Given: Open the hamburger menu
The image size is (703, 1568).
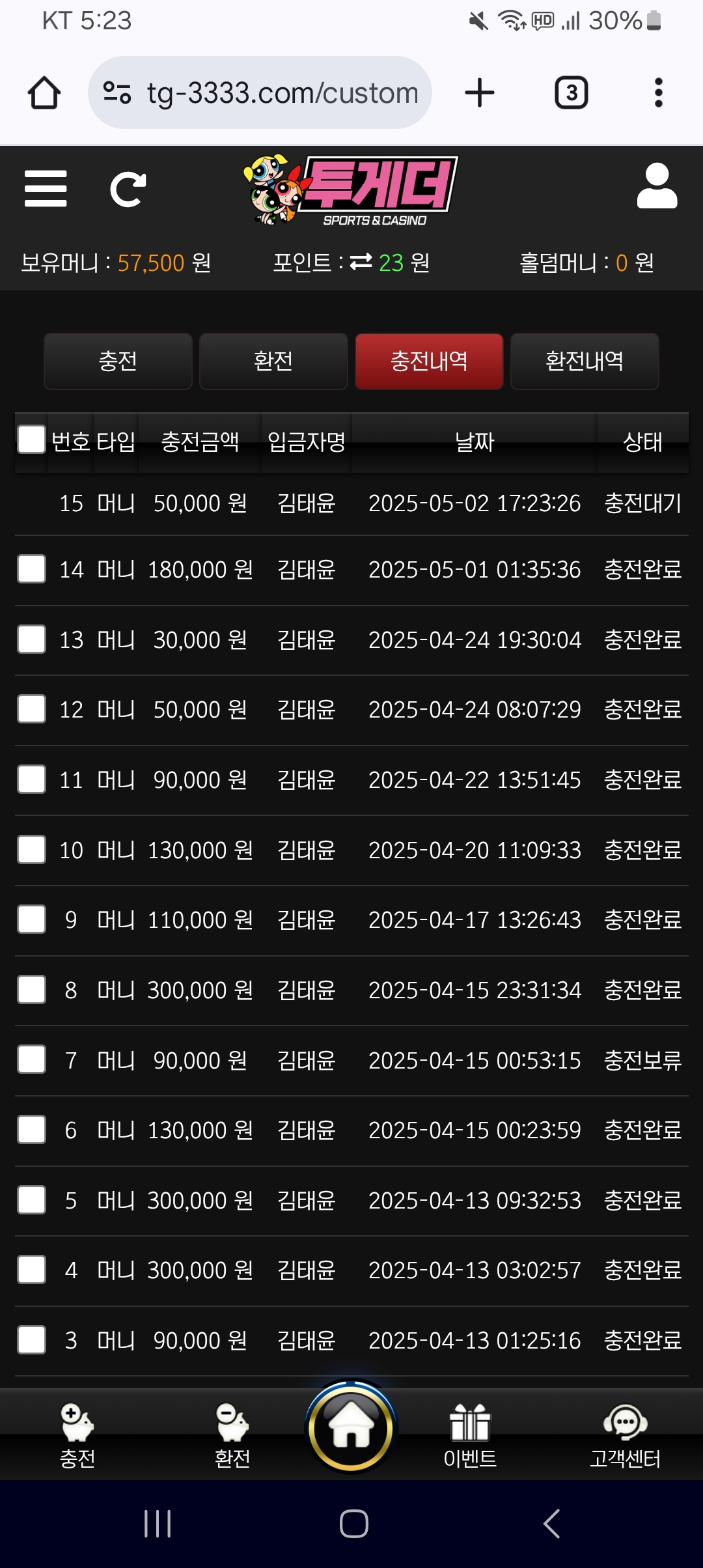Looking at the screenshot, I should coord(46,189).
